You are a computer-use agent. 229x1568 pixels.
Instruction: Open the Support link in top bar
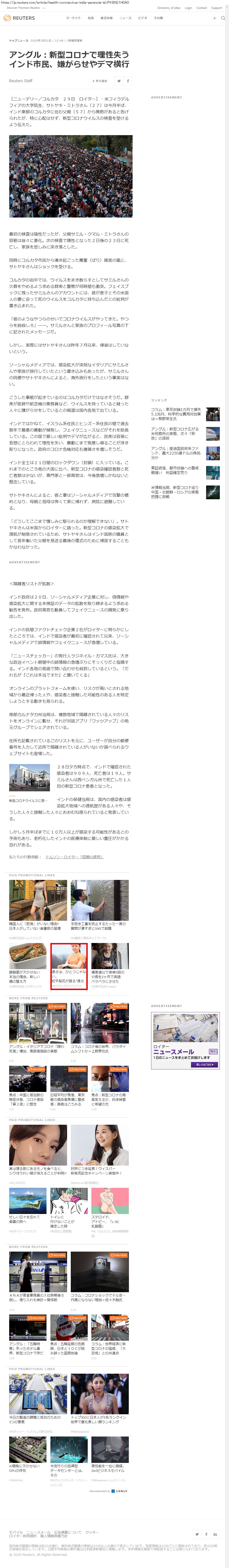(x=216, y=8)
